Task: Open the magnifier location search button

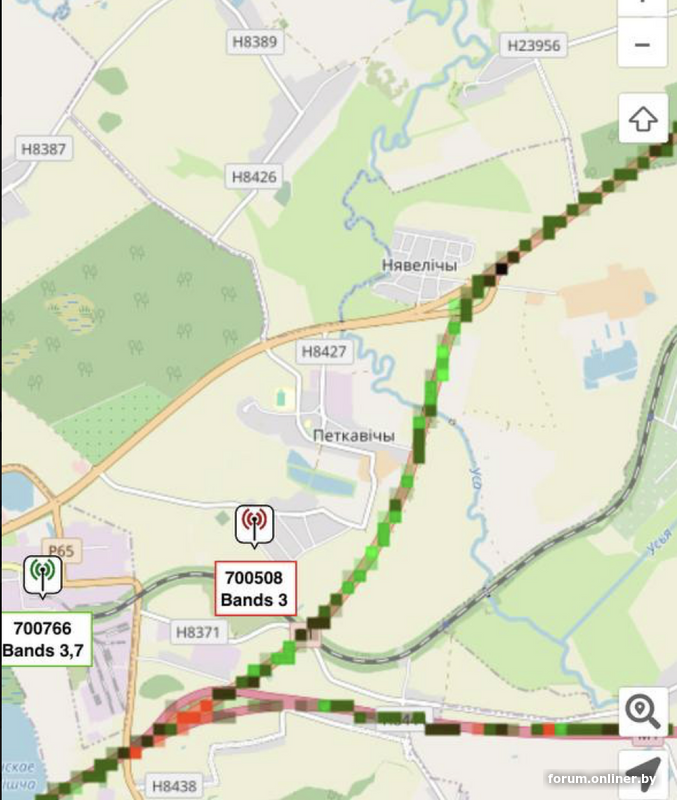Action: point(642,710)
